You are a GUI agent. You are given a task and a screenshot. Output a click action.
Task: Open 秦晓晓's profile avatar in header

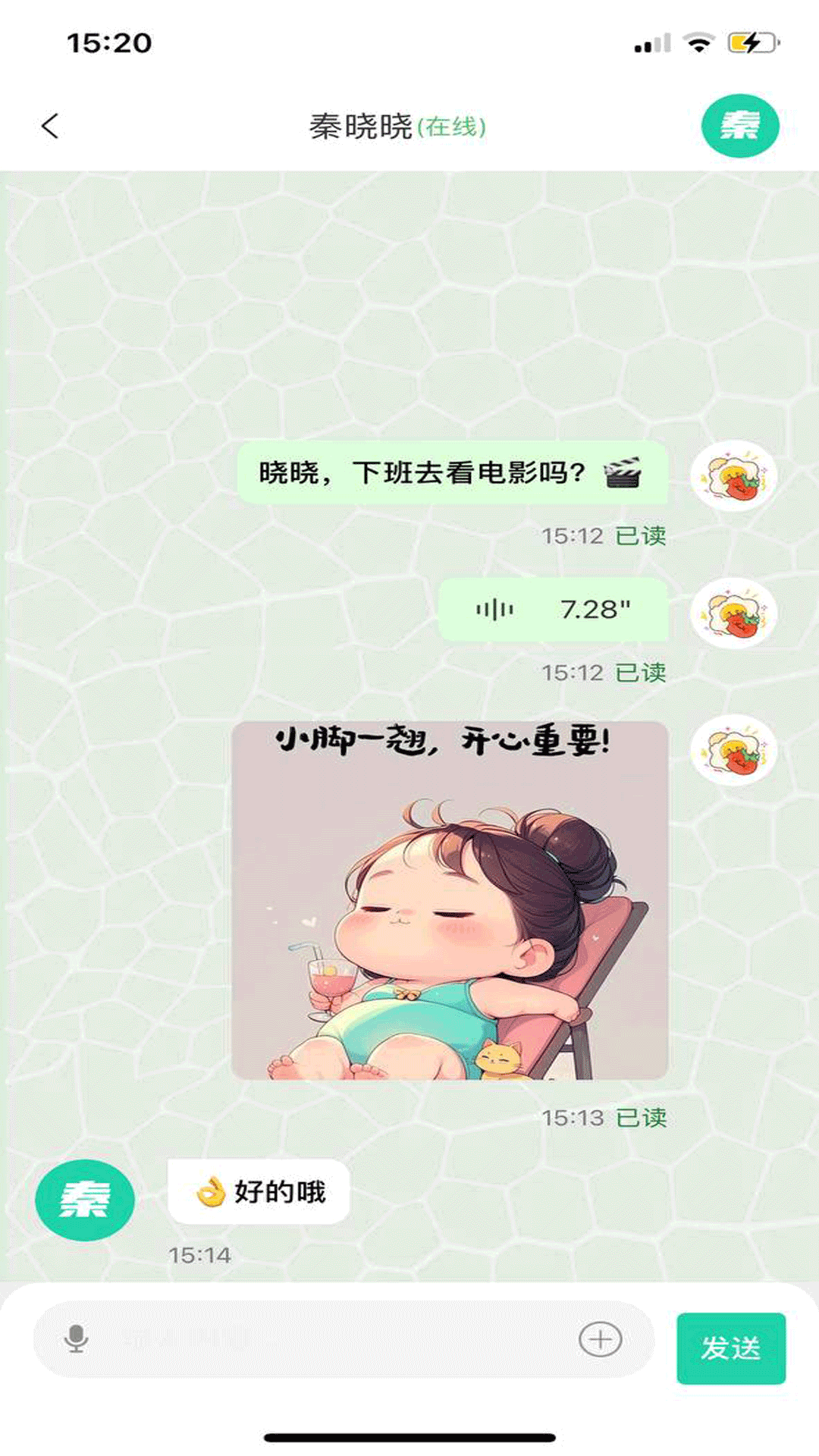click(x=739, y=126)
